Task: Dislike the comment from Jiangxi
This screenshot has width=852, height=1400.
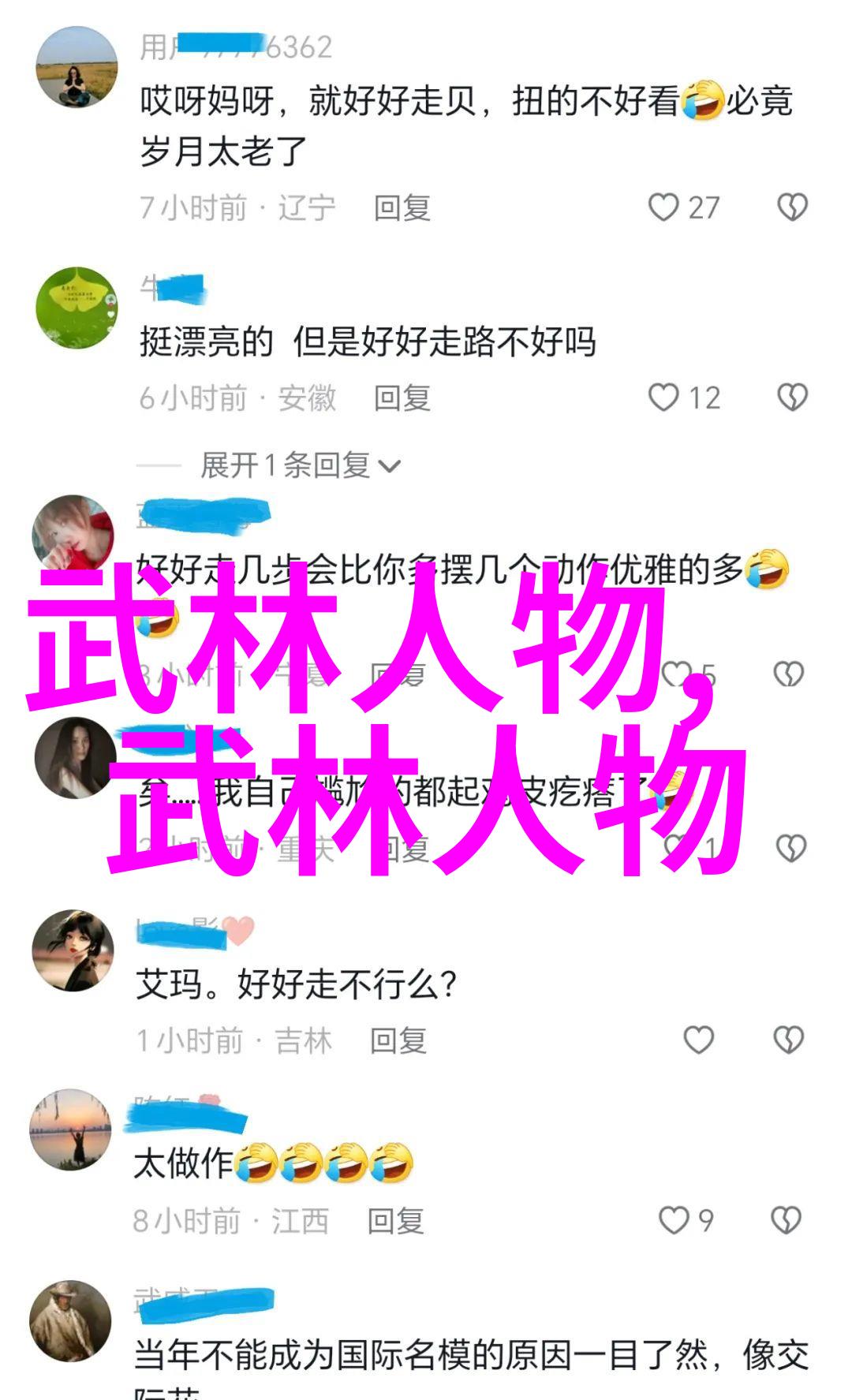Action: [786, 1220]
